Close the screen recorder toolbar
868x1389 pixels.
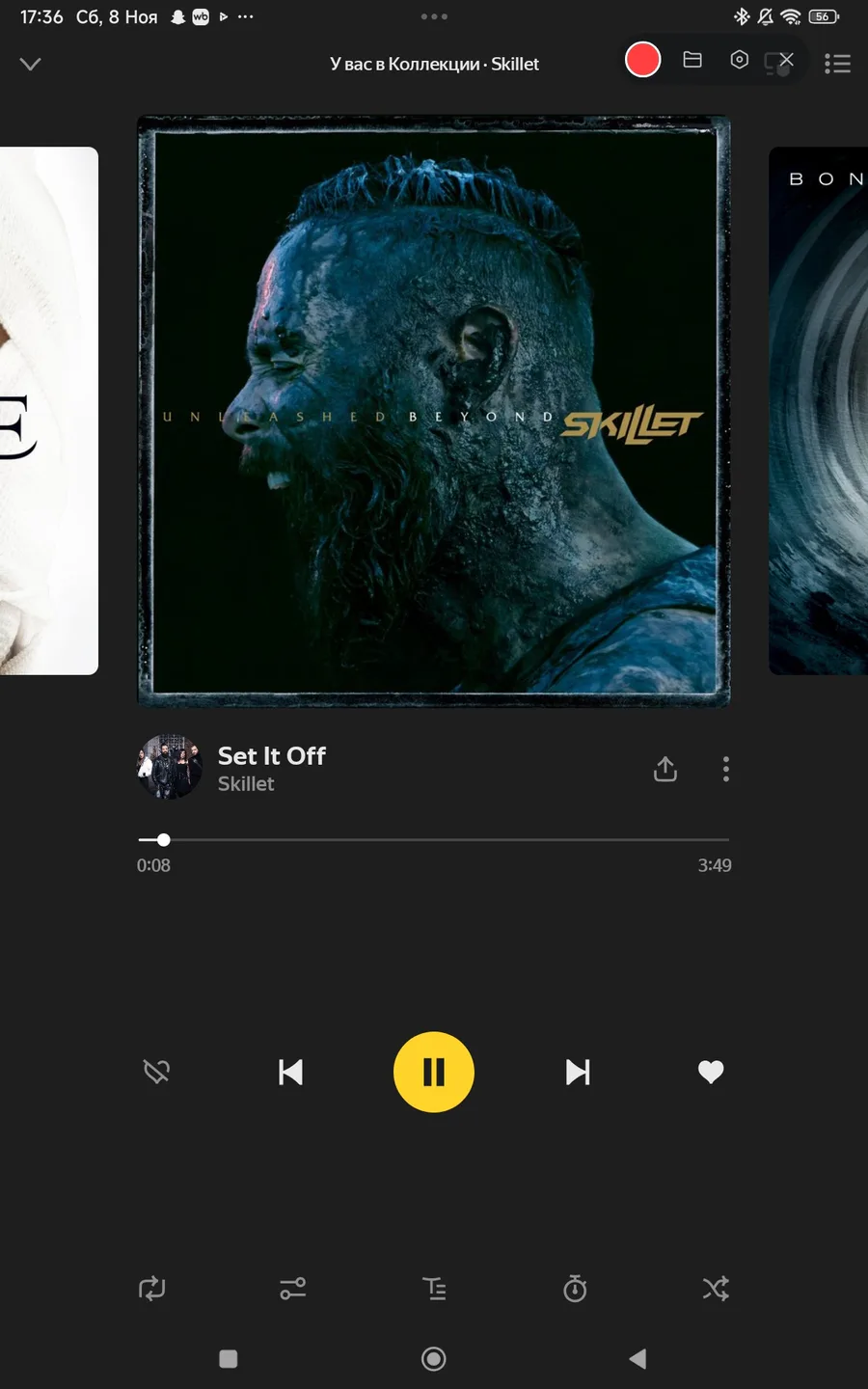785,60
